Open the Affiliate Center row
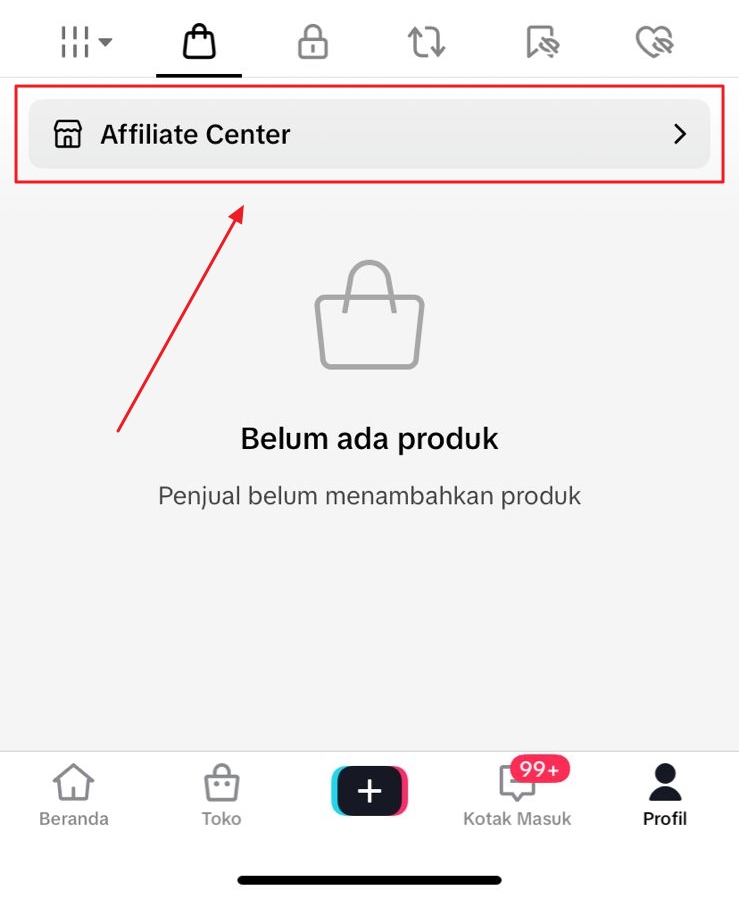 coord(370,134)
